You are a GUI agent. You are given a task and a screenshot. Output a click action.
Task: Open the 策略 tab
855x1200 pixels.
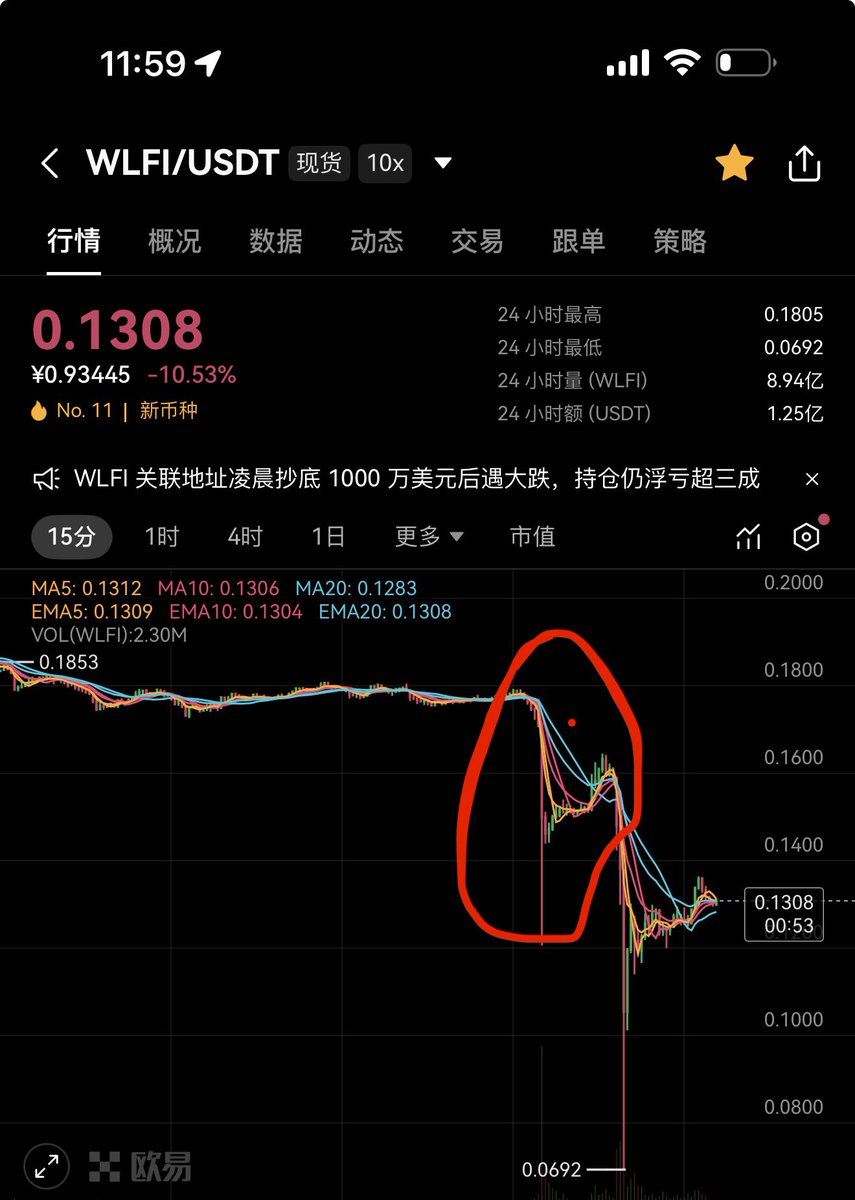pyautogui.click(x=679, y=241)
